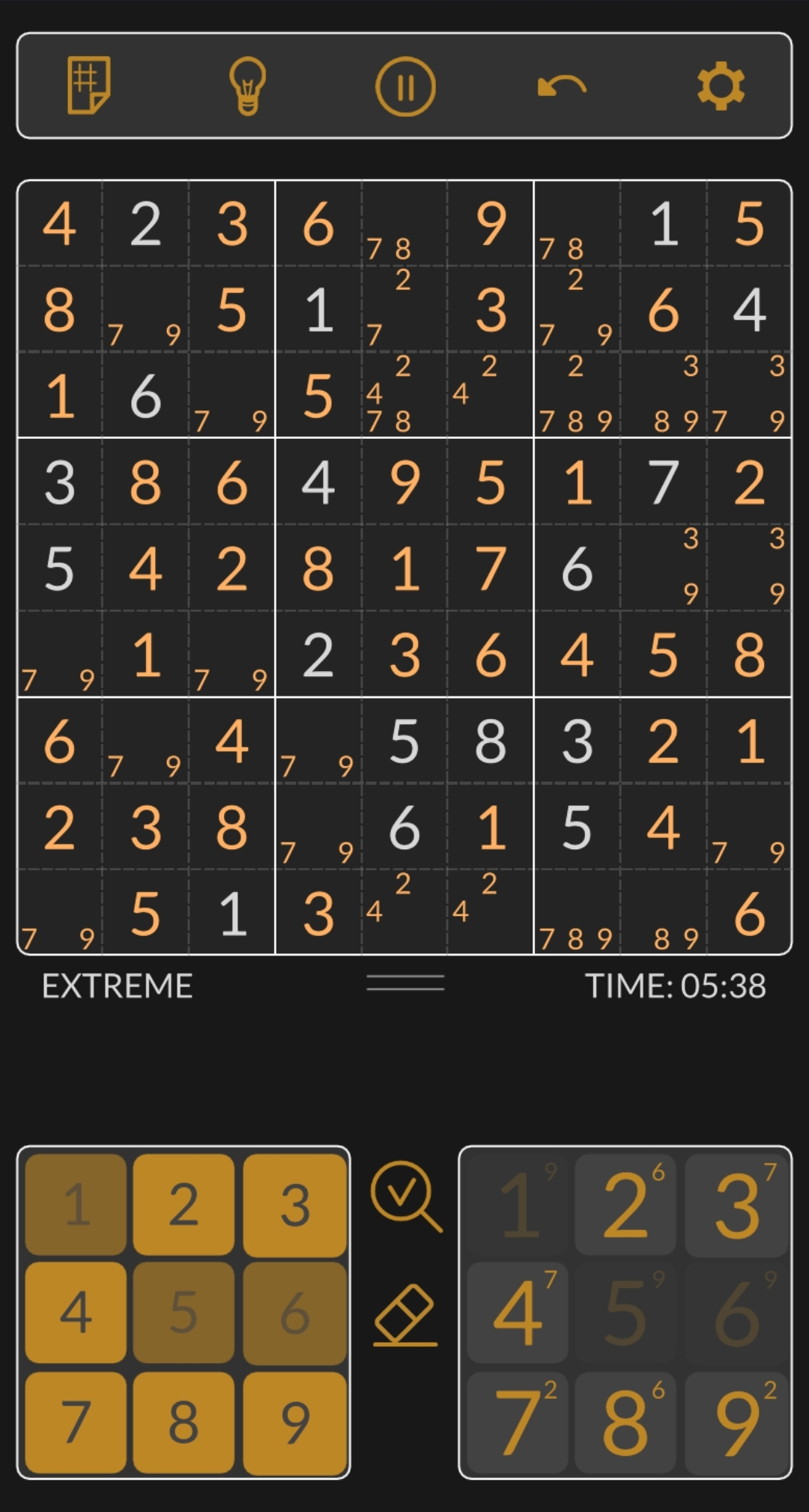This screenshot has height=1512, width=809.
Task: Tap pencil-mark 7 on right keypad
Action: tap(518, 1422)
